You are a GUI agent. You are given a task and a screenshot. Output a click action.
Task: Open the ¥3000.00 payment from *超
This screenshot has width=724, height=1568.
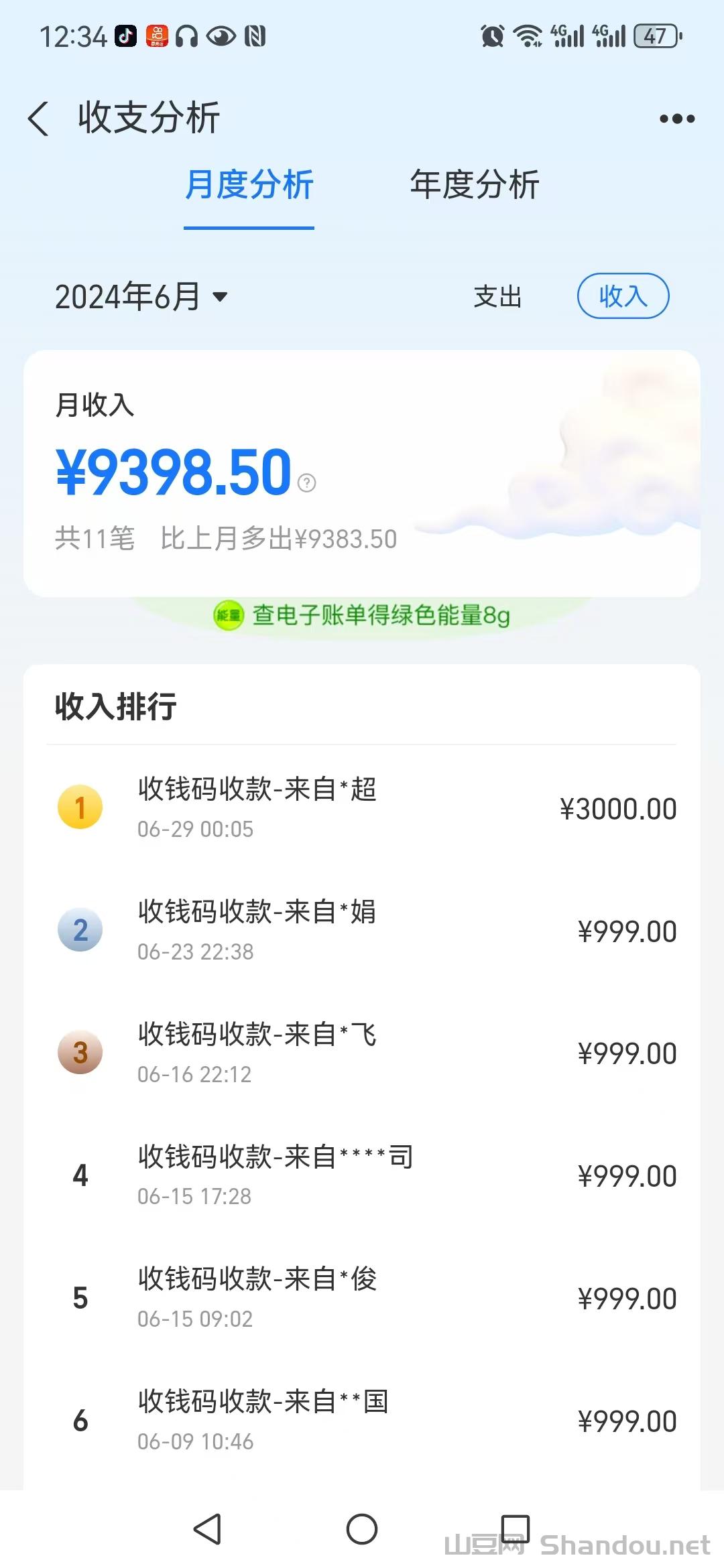pos(362,808)
